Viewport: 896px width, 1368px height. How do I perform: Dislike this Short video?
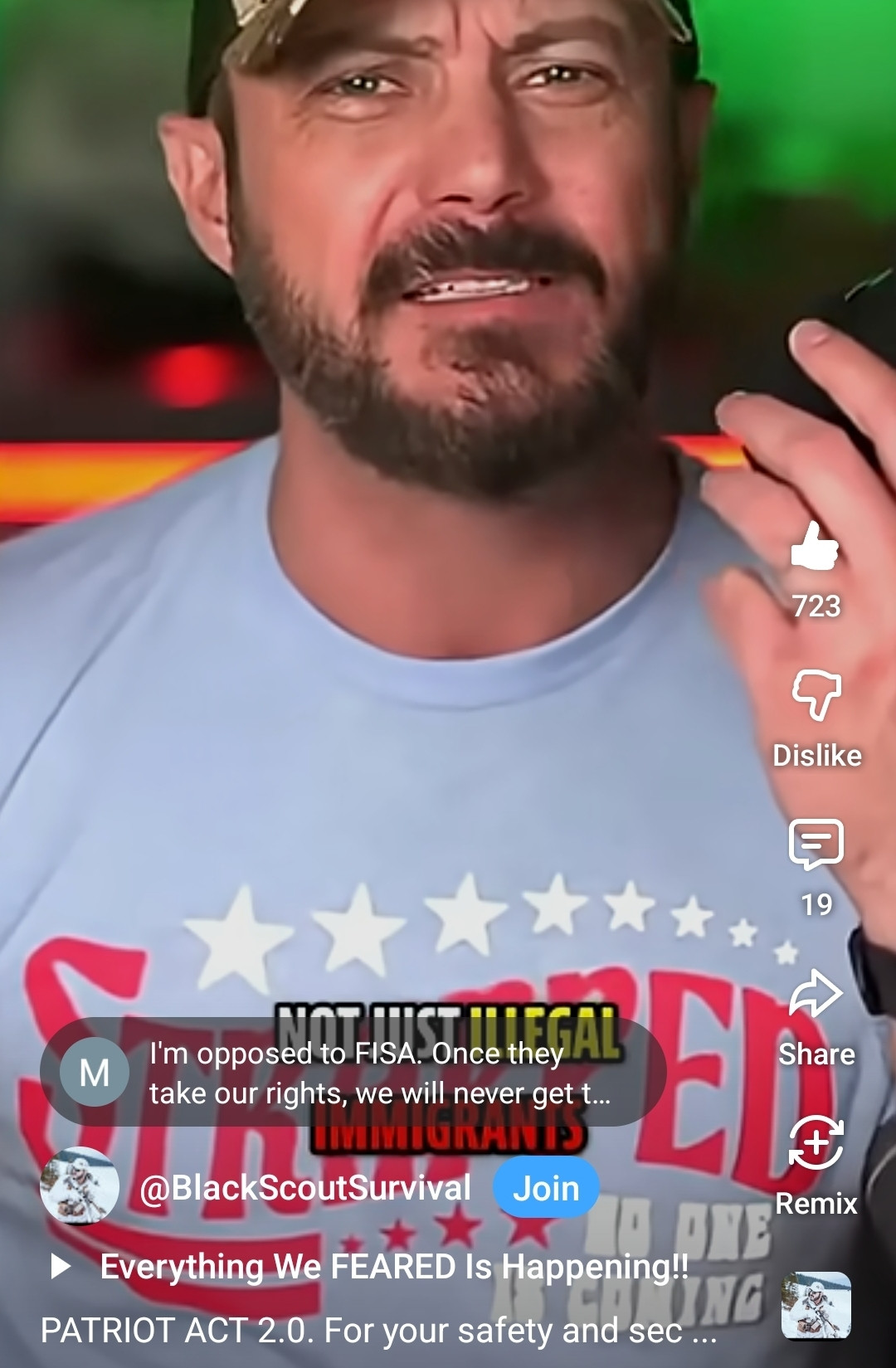tap(816, 695)
